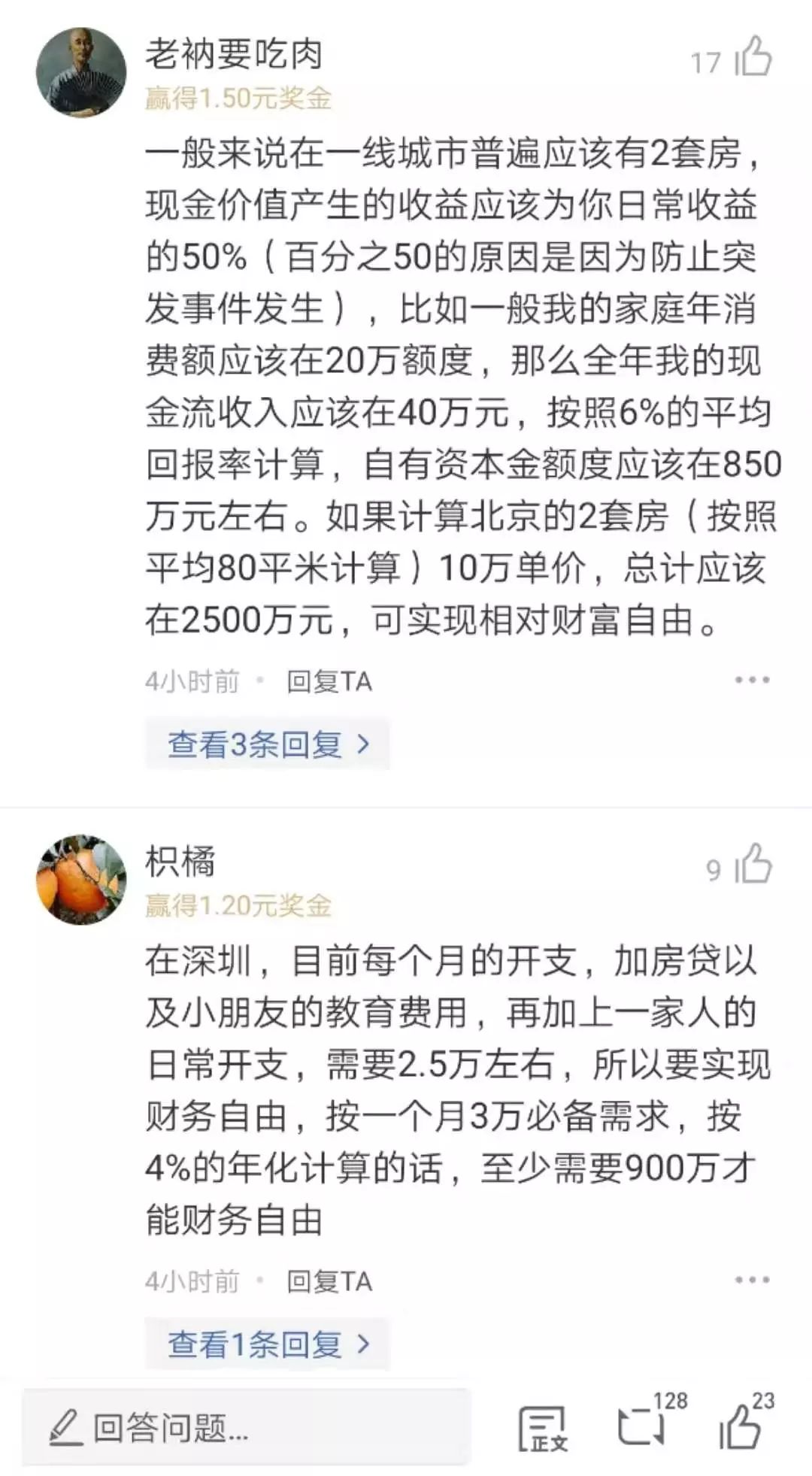
Task: Tap the 回答问题 answer input box
Action: click(247, 1427)
